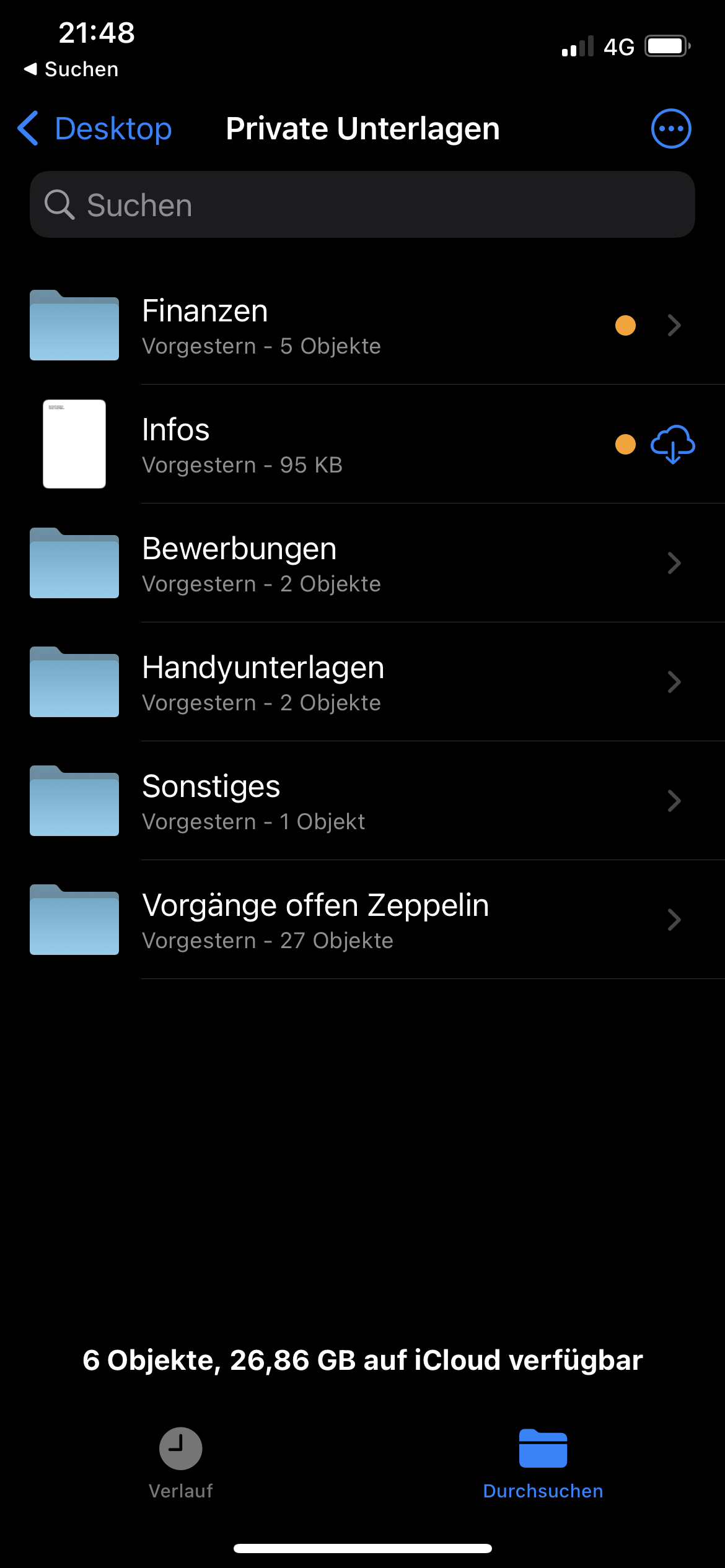The height and width of the screenshot is (1568, 725).
Task: Return to the previous app via Suchen
Action: click(71, 69)
